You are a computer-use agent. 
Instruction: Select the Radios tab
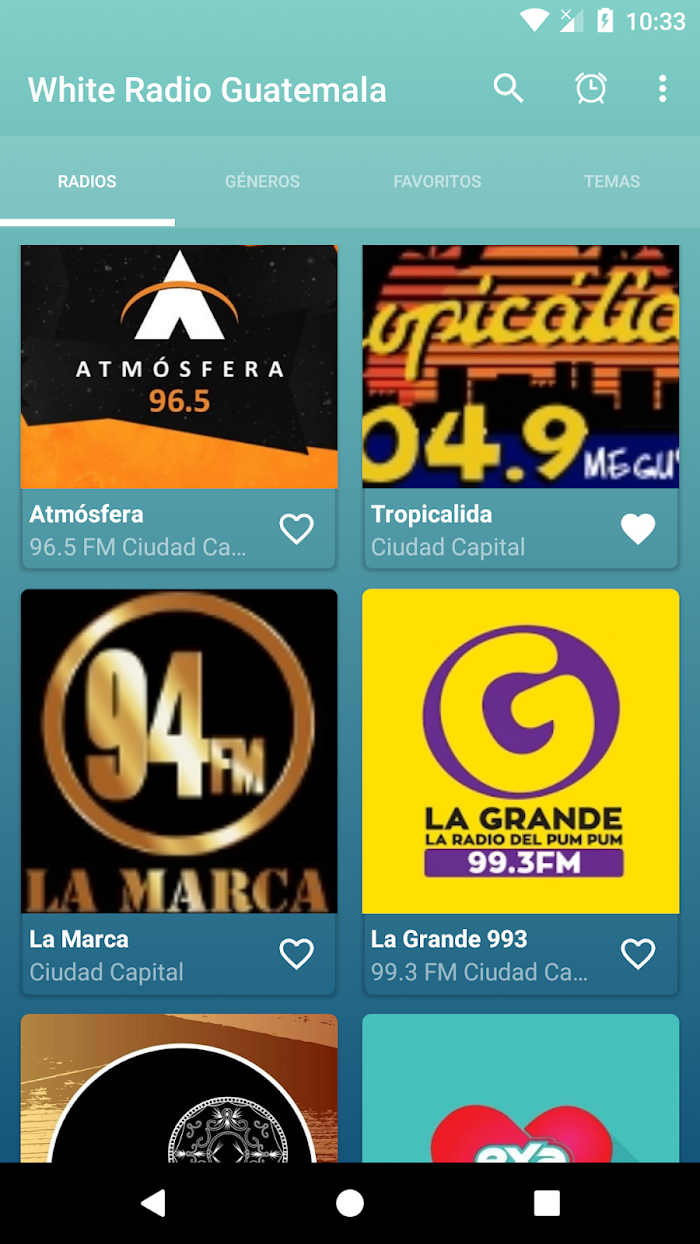(x=87, y=182)
